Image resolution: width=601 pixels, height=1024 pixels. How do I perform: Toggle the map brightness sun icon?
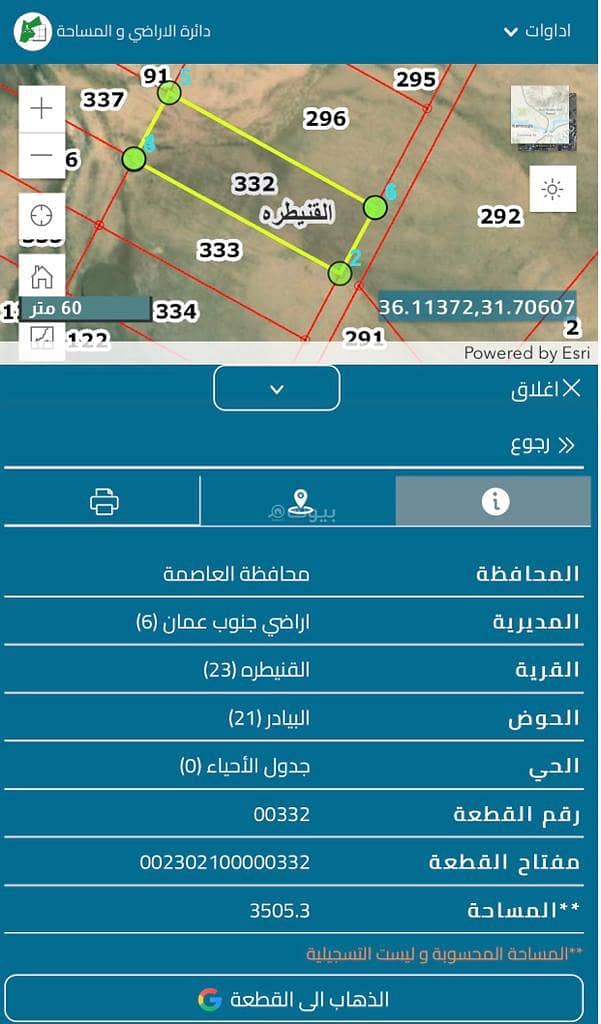click(x=552, y=189)
